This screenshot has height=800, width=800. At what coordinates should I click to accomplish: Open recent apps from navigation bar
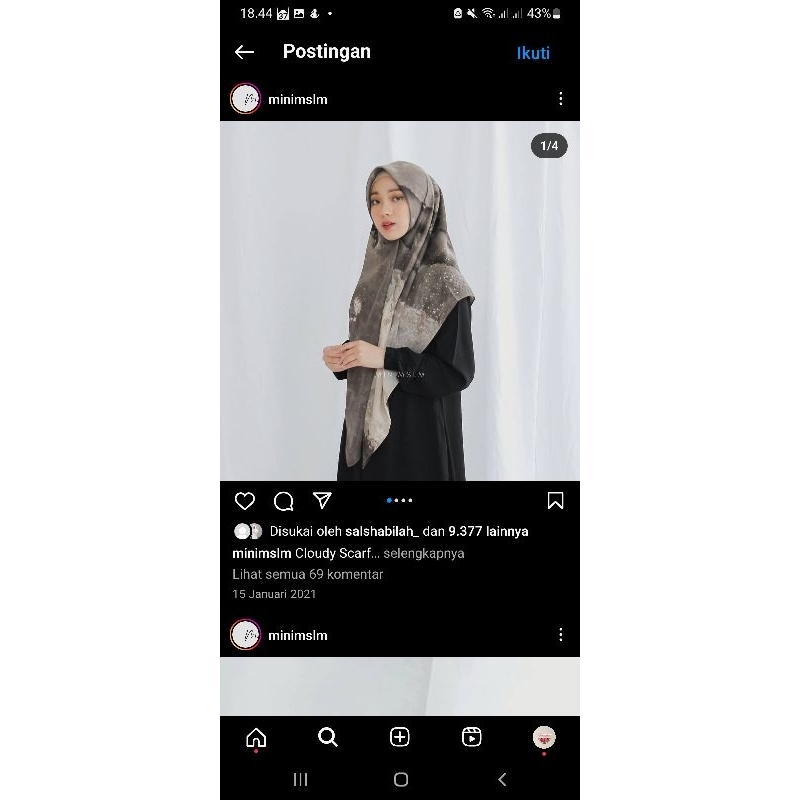(300, 779)
